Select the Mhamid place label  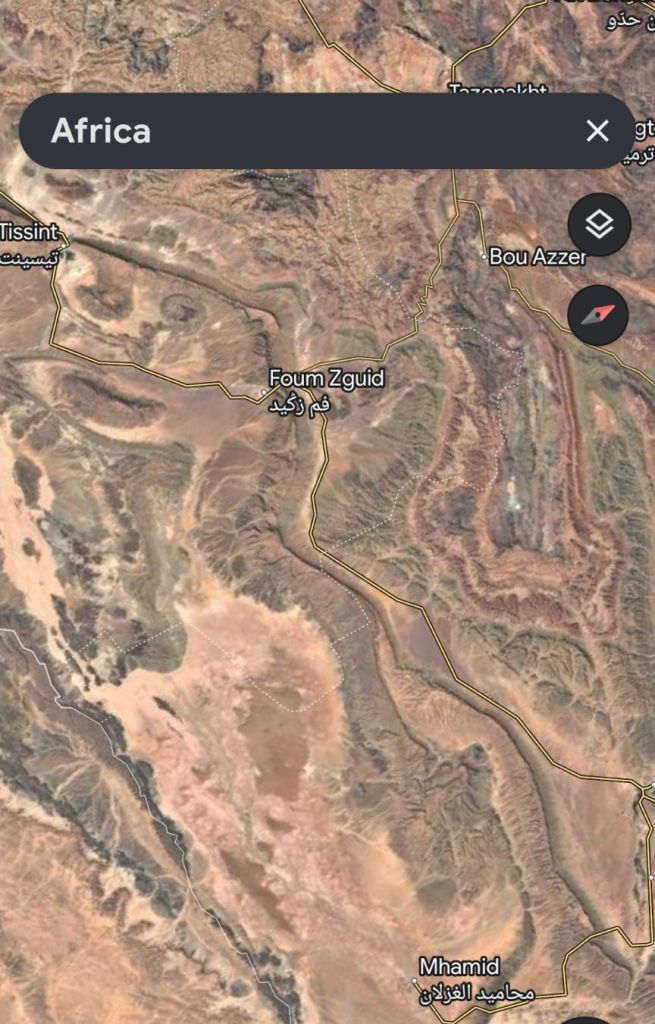click(459, 967)
